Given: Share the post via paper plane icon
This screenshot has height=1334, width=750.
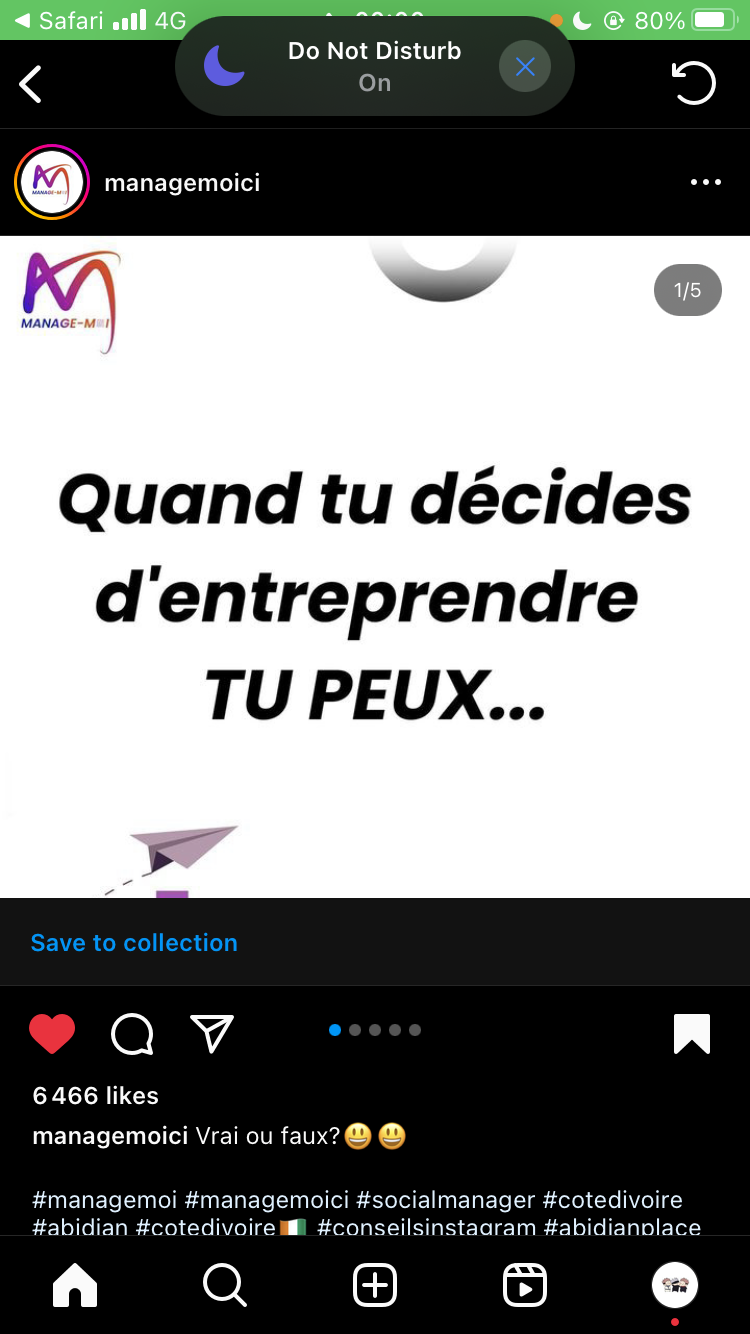Looking at the screenshot, I should point(212,1033).
